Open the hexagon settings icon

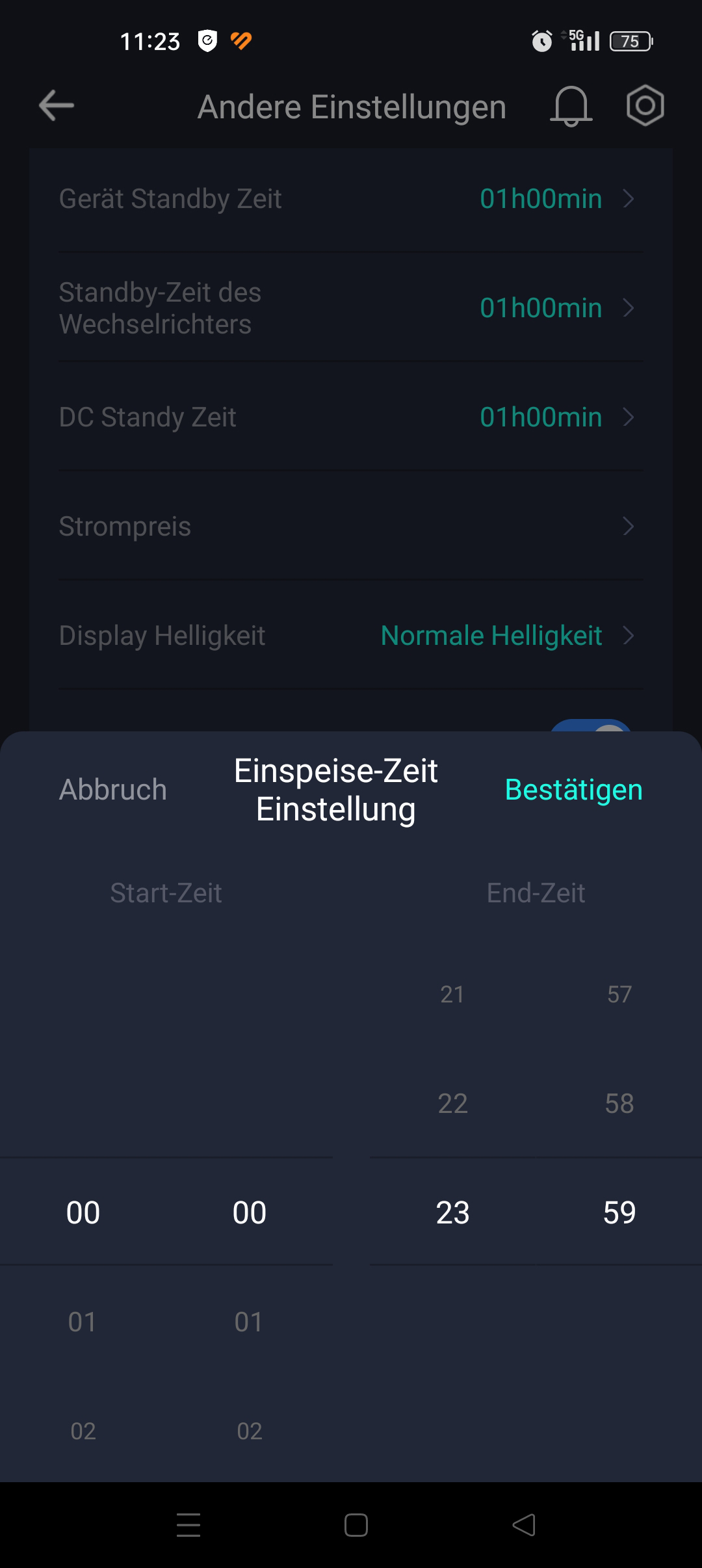(645, 106)
